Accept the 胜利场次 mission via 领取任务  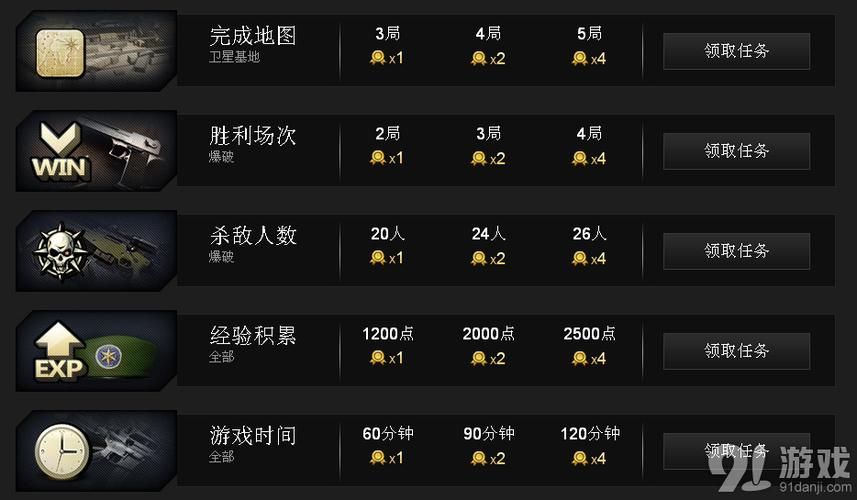click(x=736, y=151)
